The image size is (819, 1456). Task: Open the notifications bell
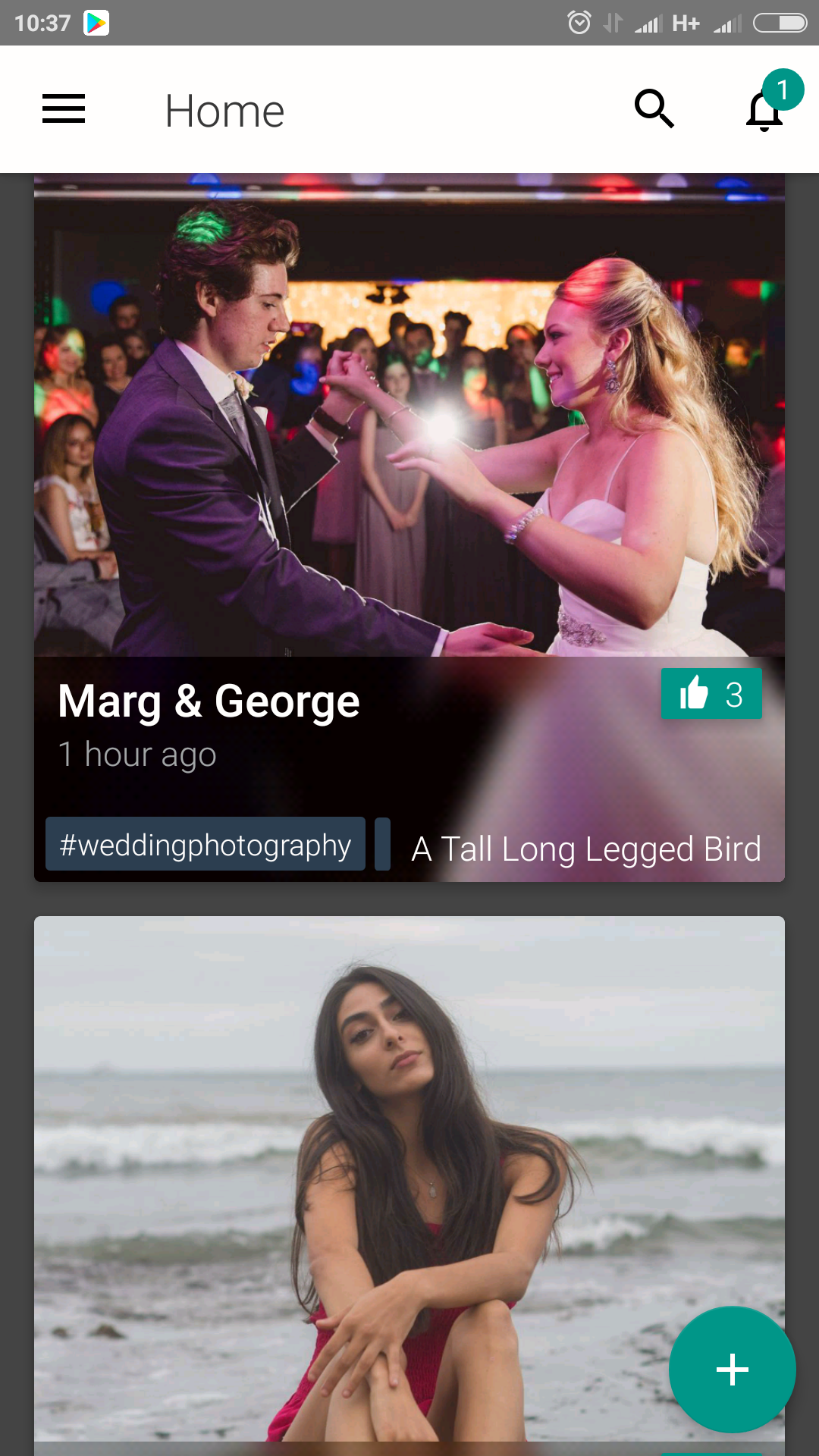coord(765,109)
